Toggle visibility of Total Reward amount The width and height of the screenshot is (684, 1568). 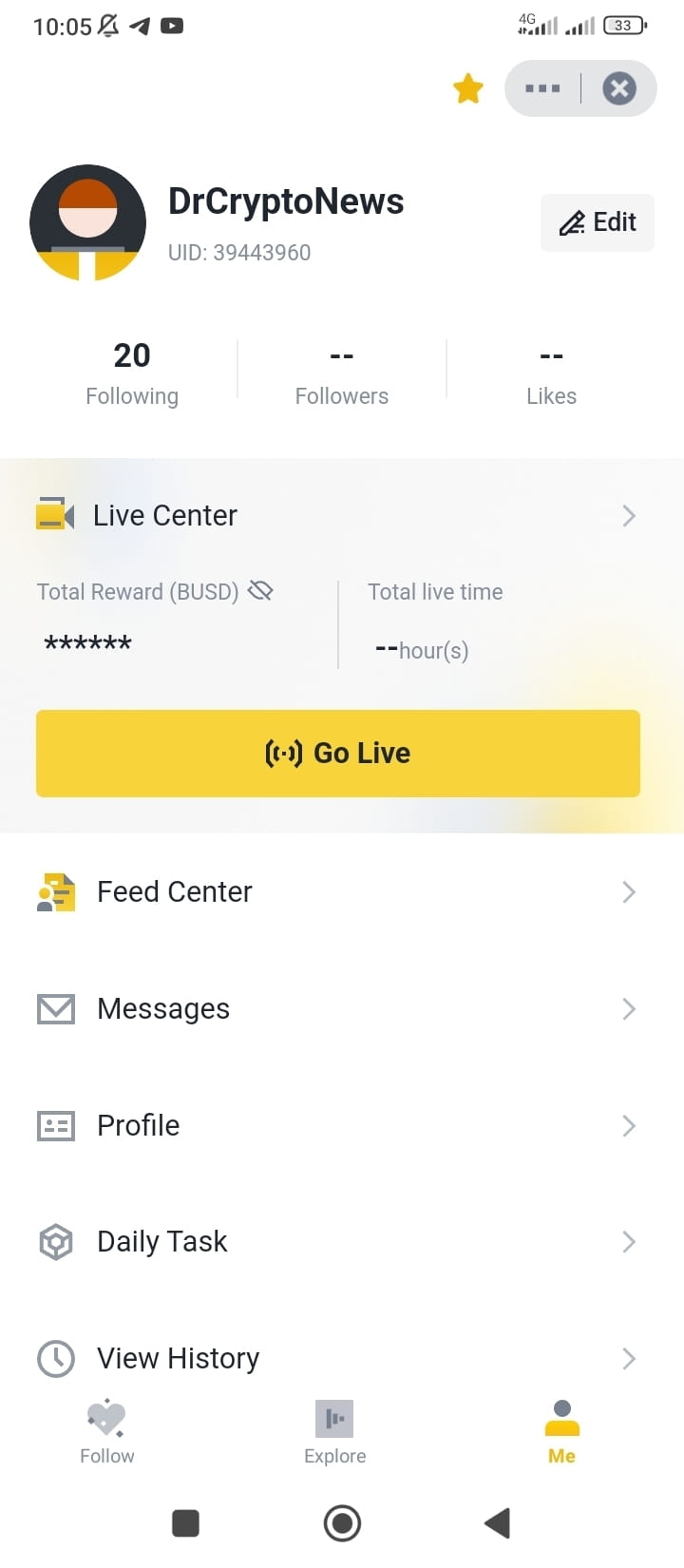click(259, 590)
